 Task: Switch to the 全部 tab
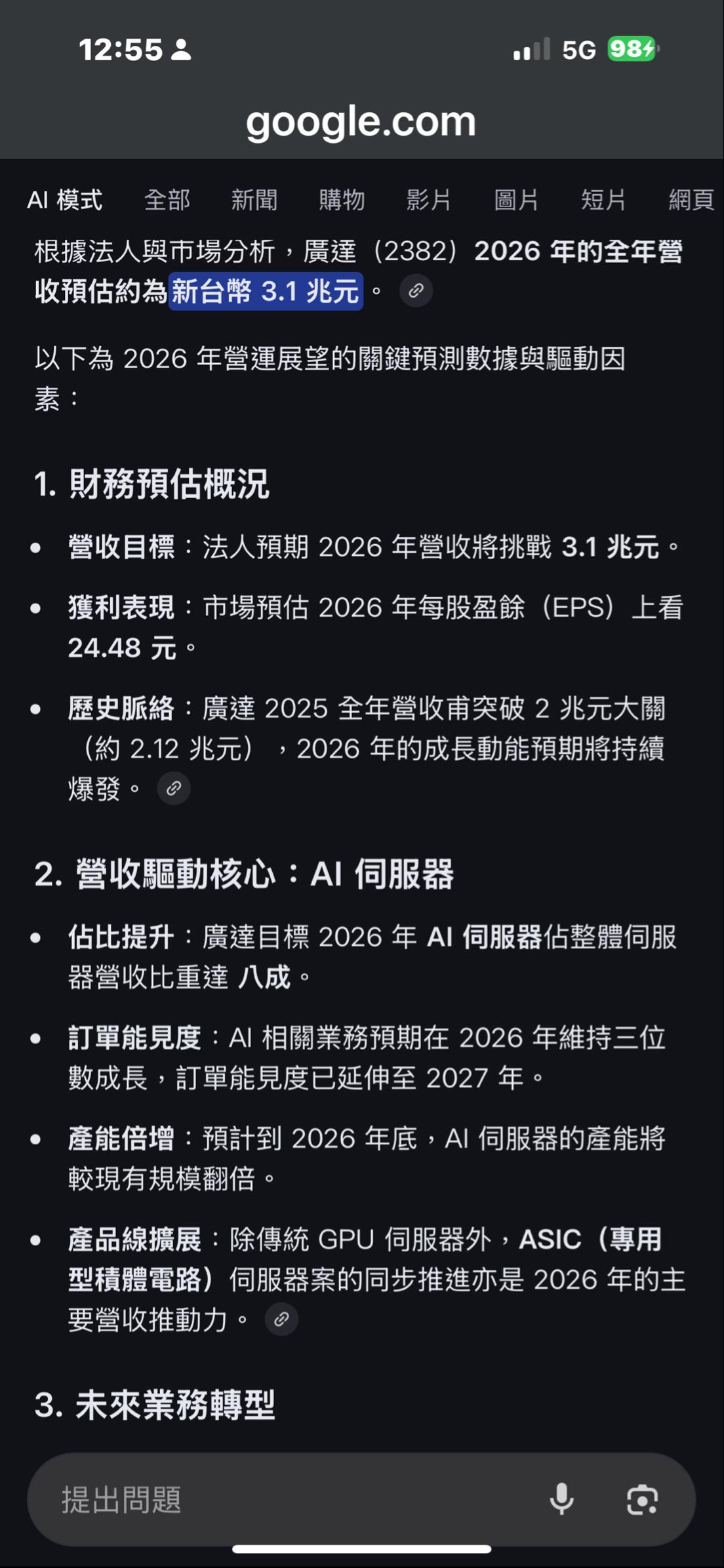(167, 200)
